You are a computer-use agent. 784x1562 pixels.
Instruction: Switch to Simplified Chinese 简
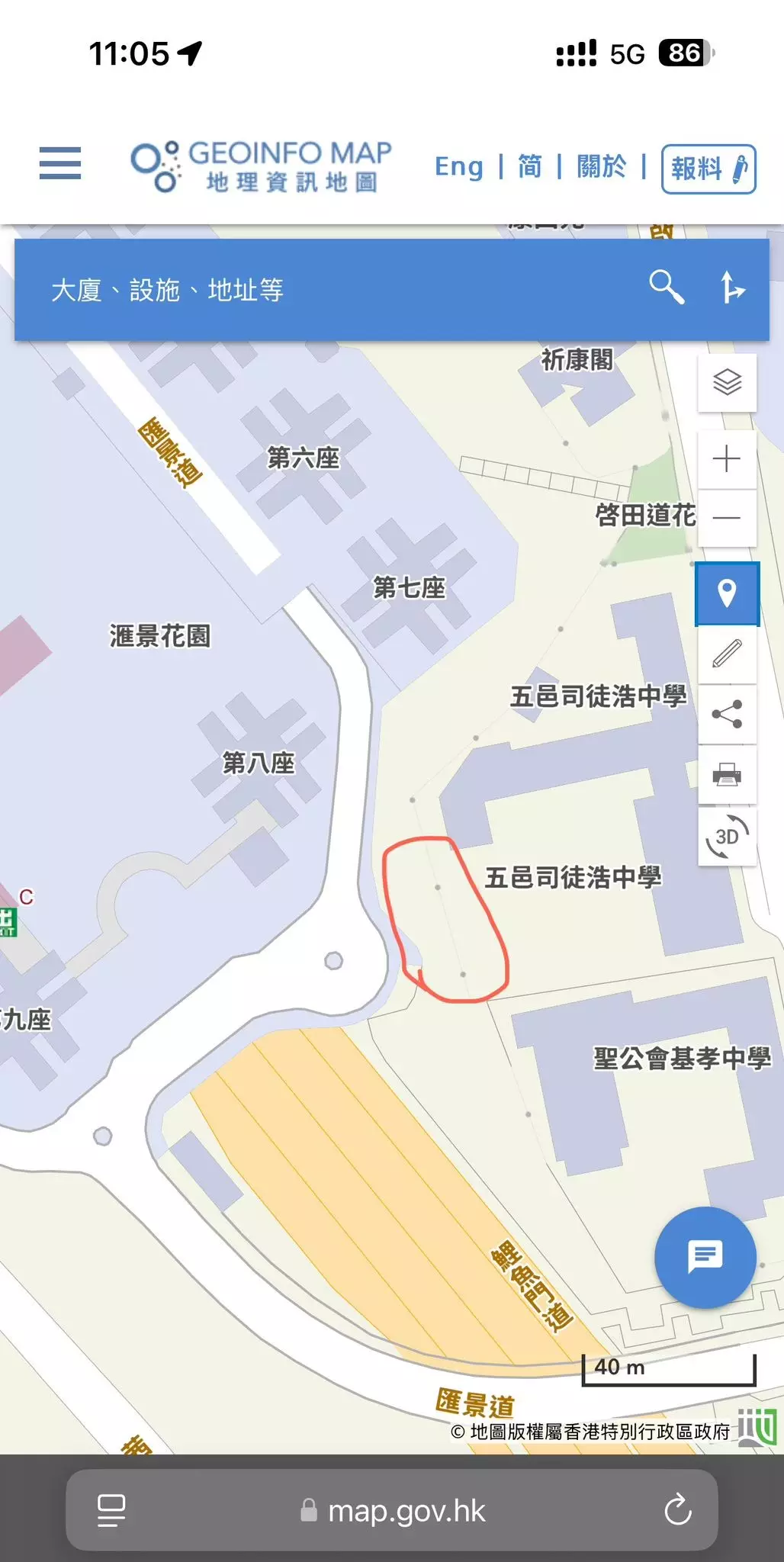[x=530, y=166]
